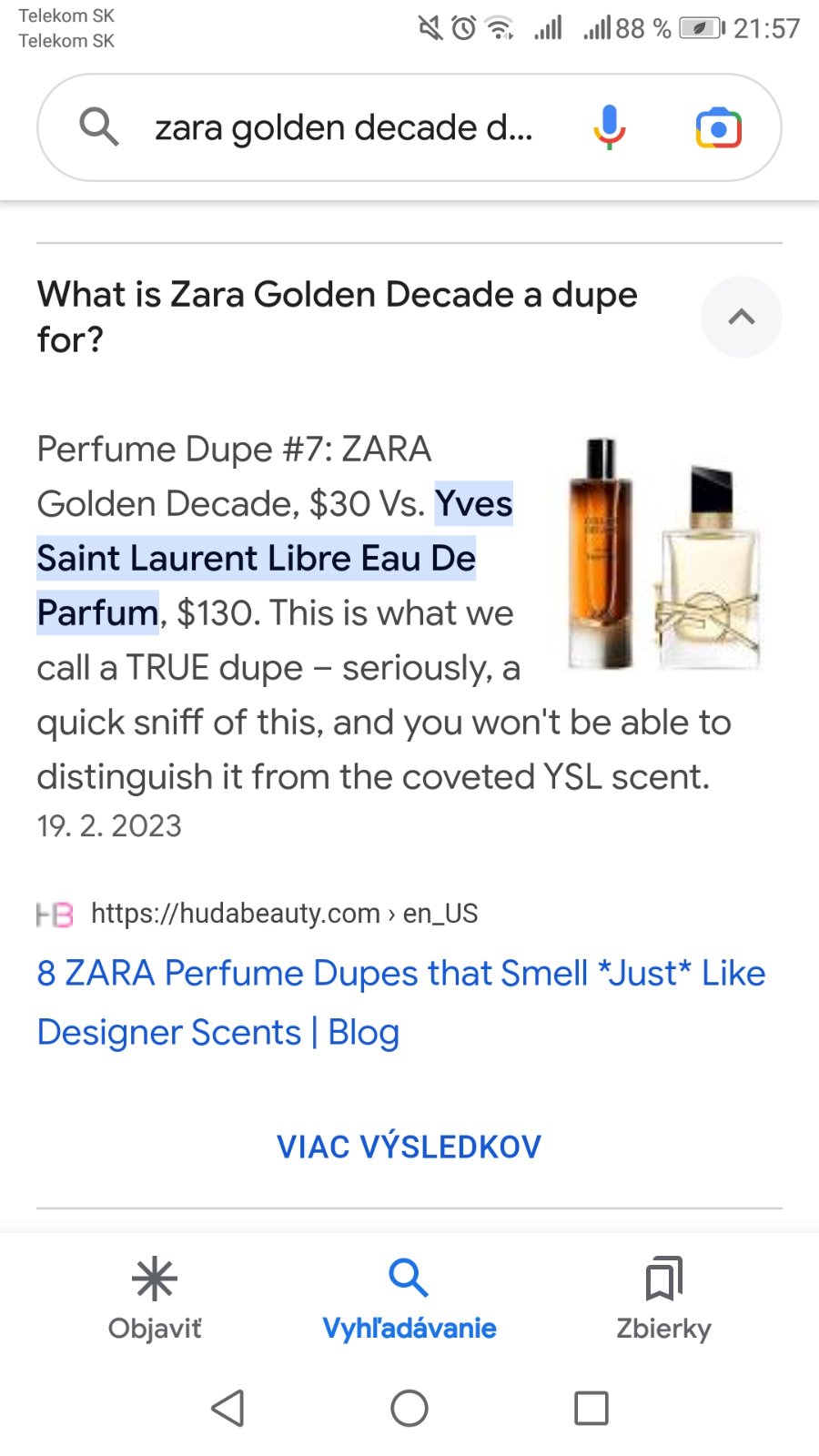Go to the Zbierky tab
Viewport: 819px width, 1456px height.
pyautogui.click(x=663, y=1299)
